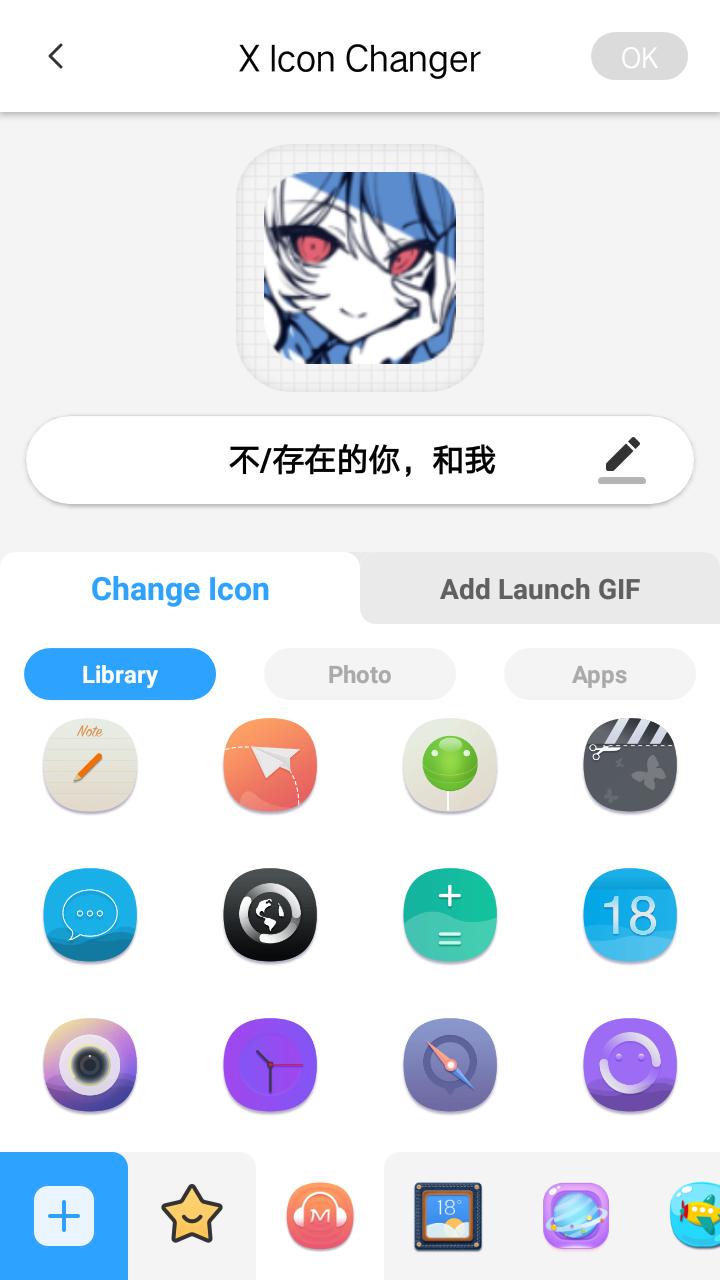
Task: Choose the Photo source chip
Action: point(360,675)
